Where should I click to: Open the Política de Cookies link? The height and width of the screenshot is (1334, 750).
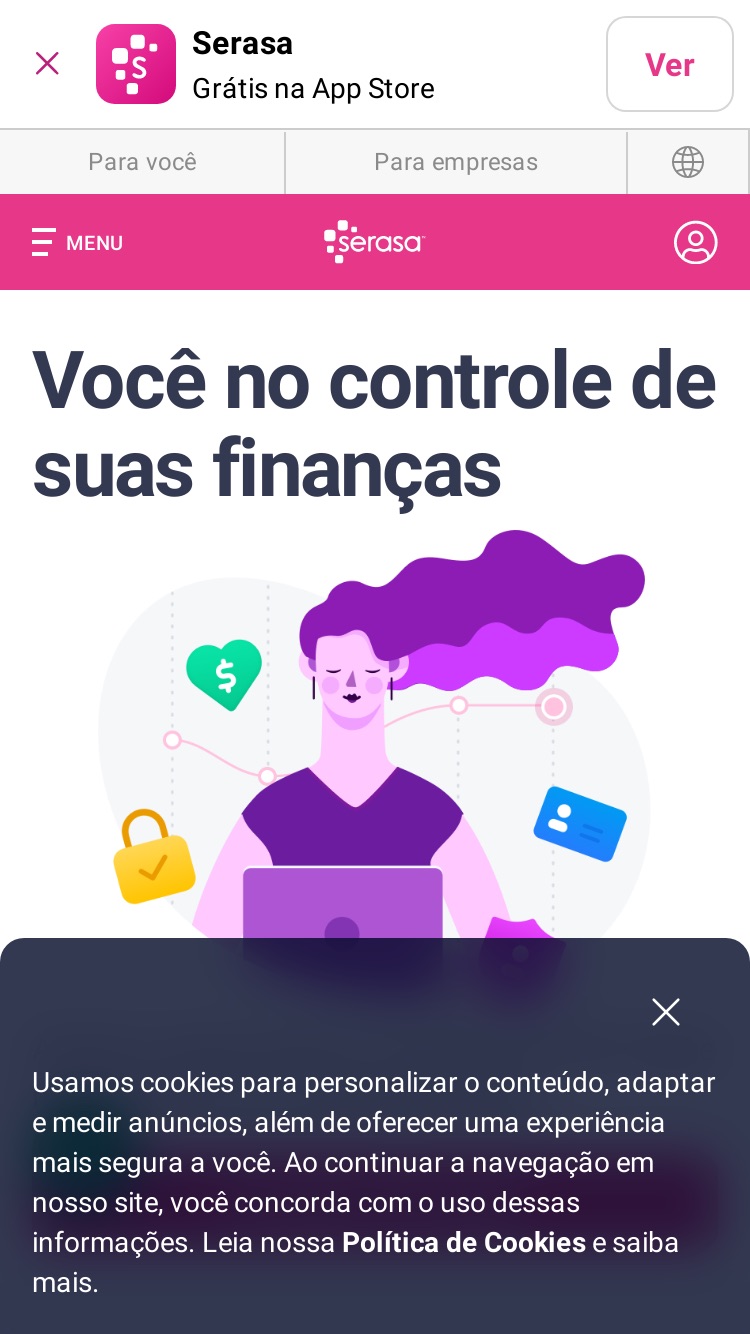click(464, 1243)
